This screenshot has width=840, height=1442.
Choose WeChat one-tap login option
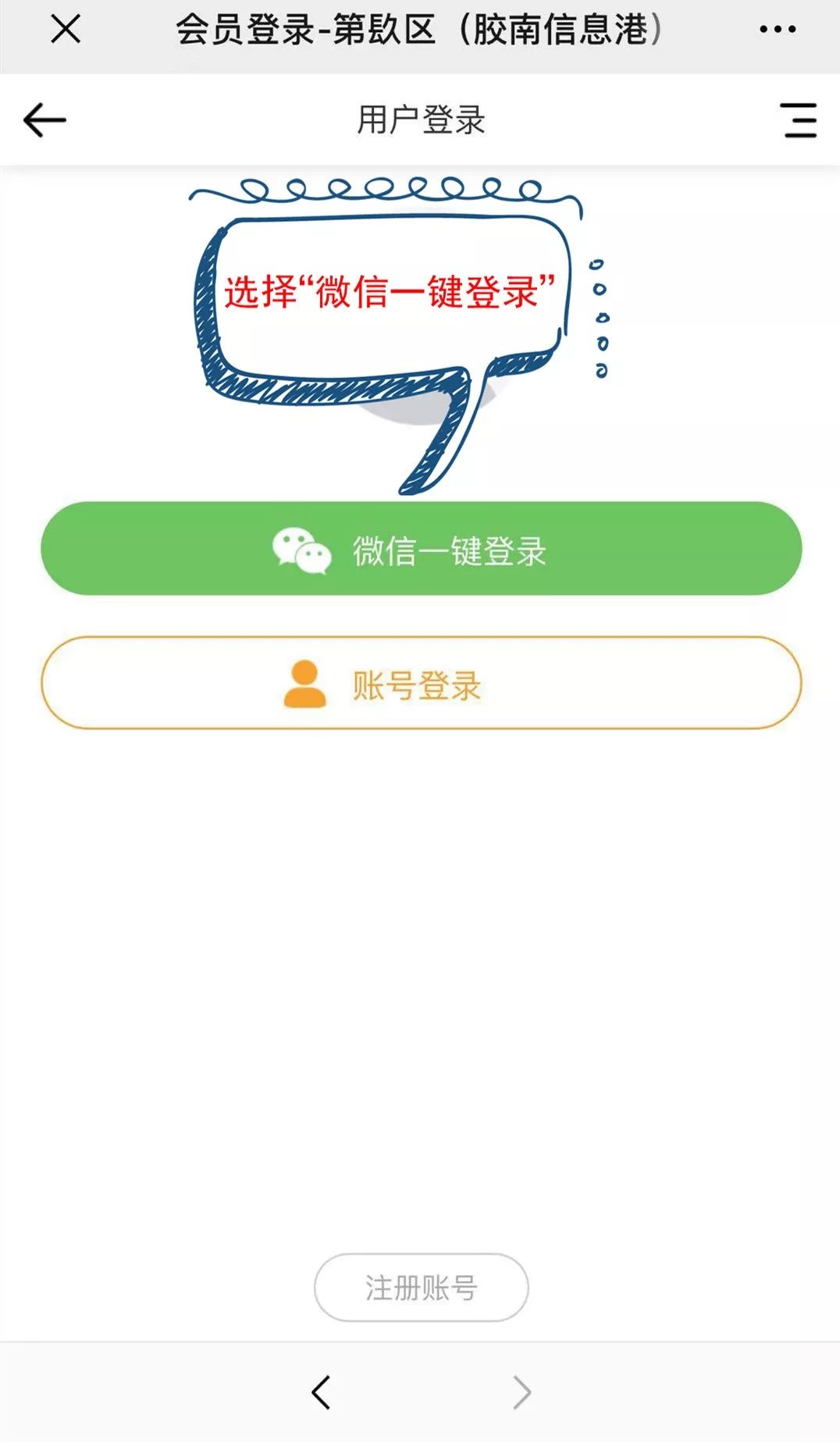420,548
